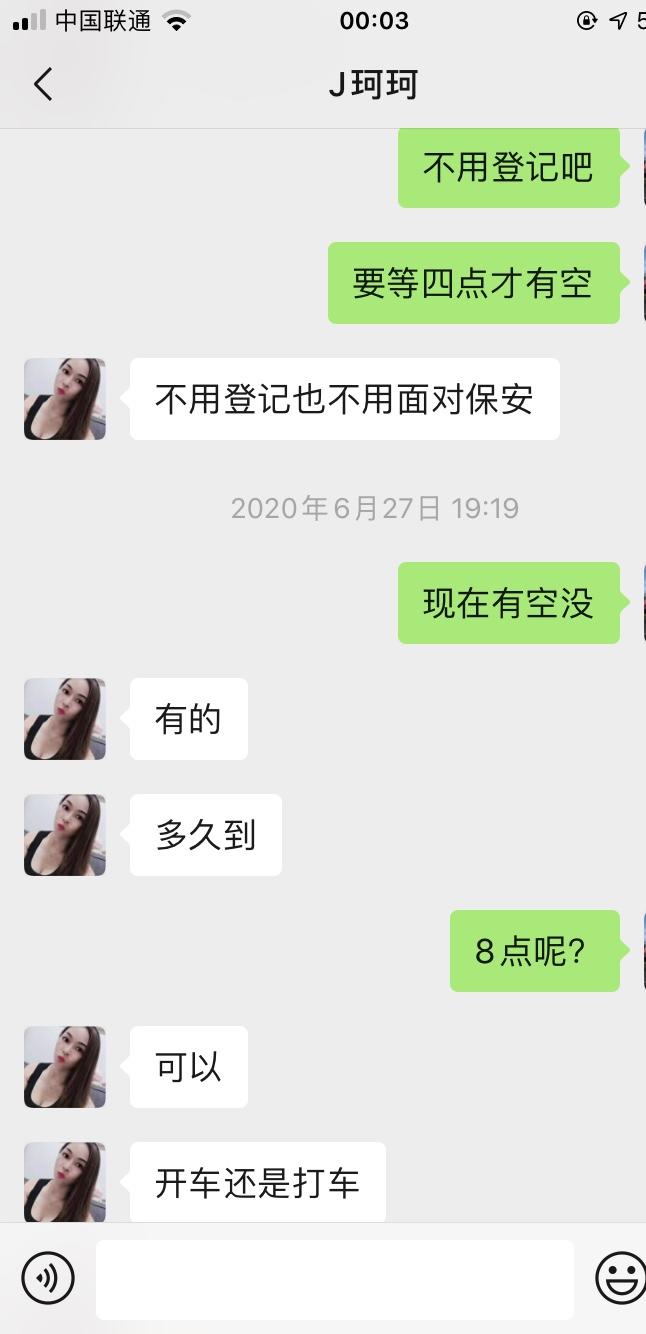The height and width of the screenshot is (1334, 646).
Task: Open the avatar beside 不用登记也不用面对保安
Action: pos(65,399)
